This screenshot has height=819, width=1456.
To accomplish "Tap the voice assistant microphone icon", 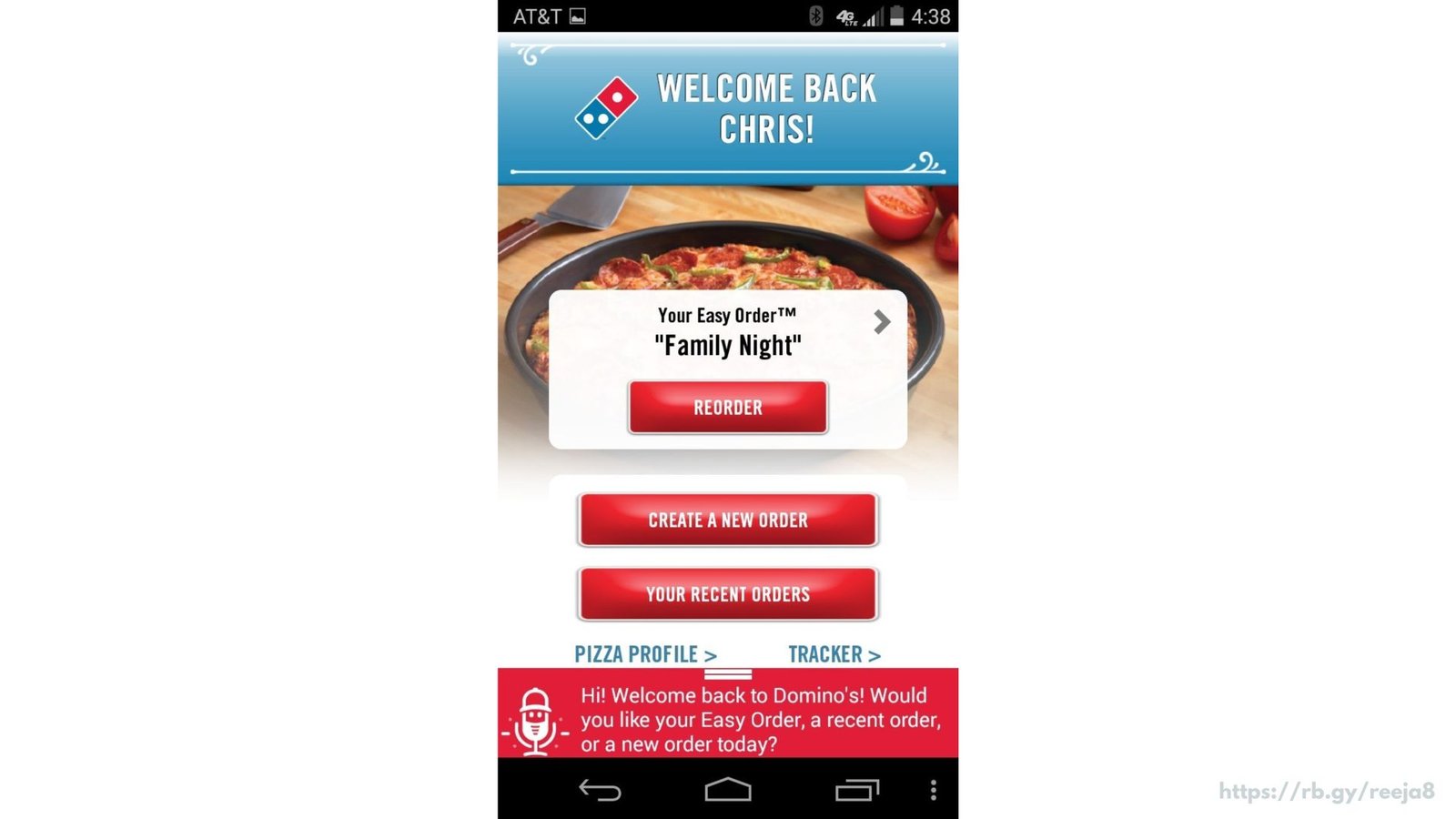I will [535, 721].
